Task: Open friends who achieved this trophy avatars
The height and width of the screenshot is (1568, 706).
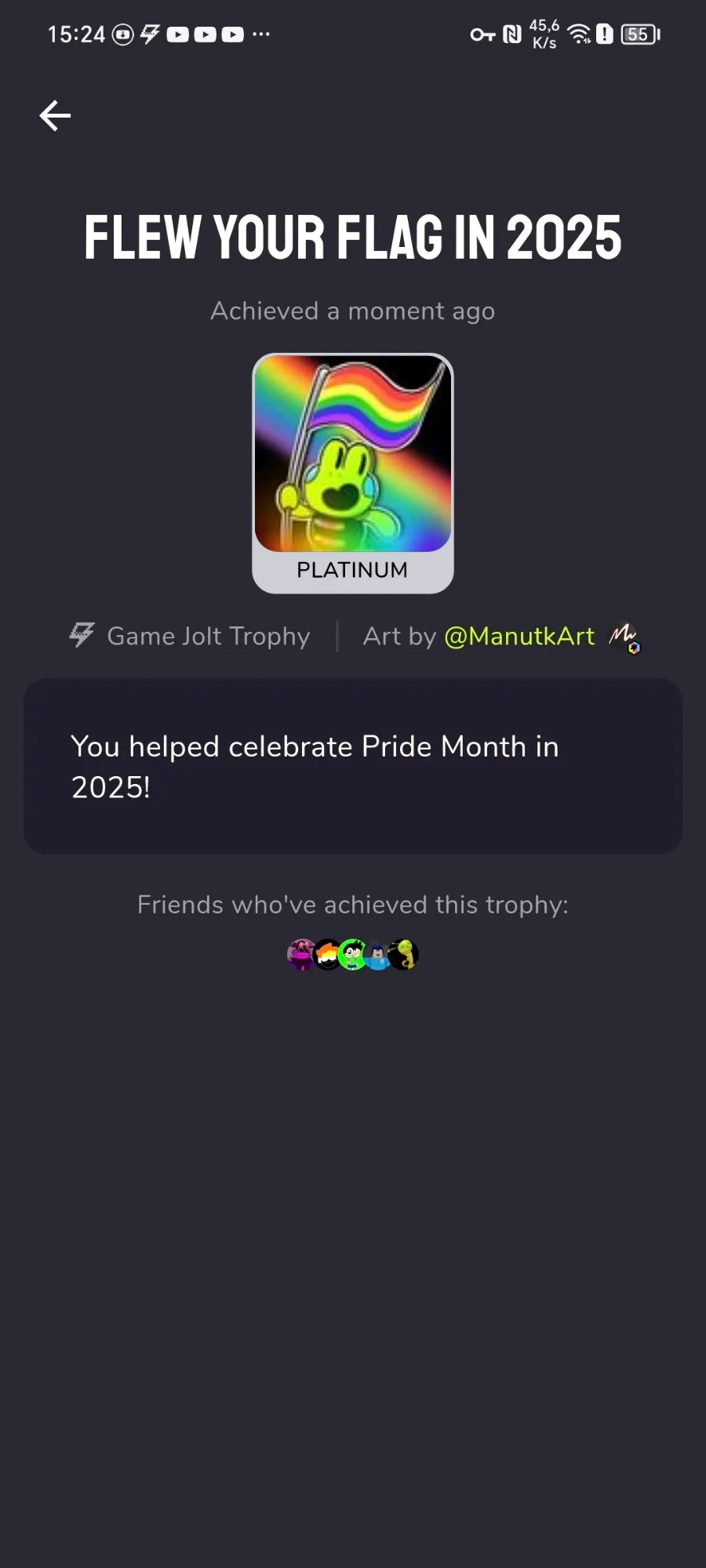Action: coord(353,954)
